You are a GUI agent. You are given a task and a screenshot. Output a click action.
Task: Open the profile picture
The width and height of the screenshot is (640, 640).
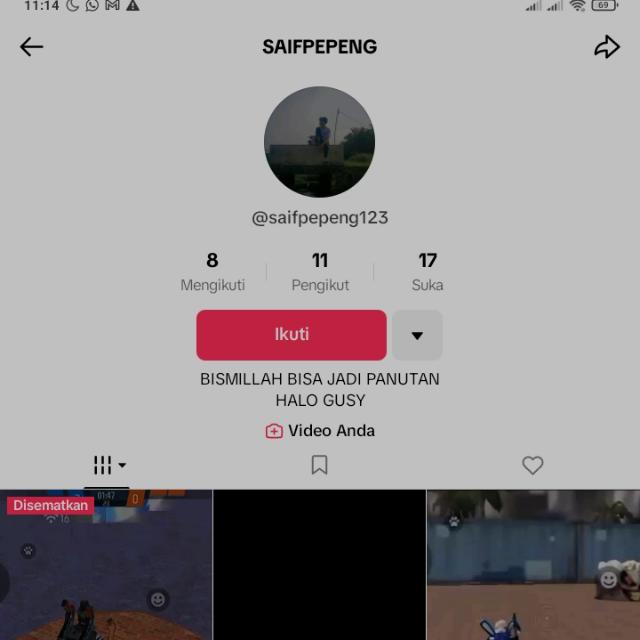pos(319,141)
